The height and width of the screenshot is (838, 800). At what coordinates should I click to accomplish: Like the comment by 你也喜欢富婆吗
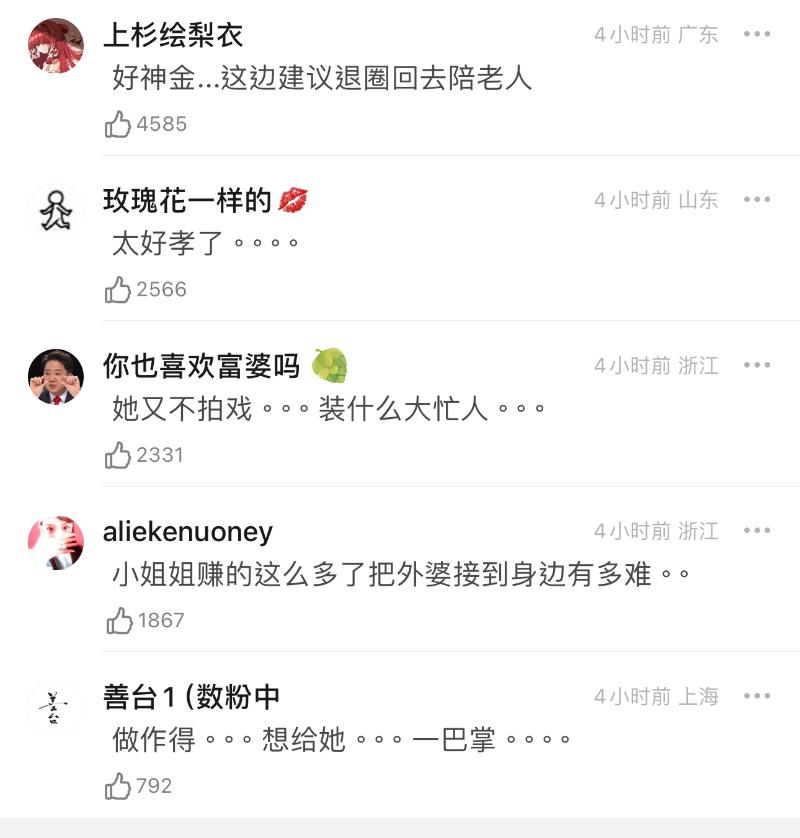pyautogui.click(x=119, y=455)
